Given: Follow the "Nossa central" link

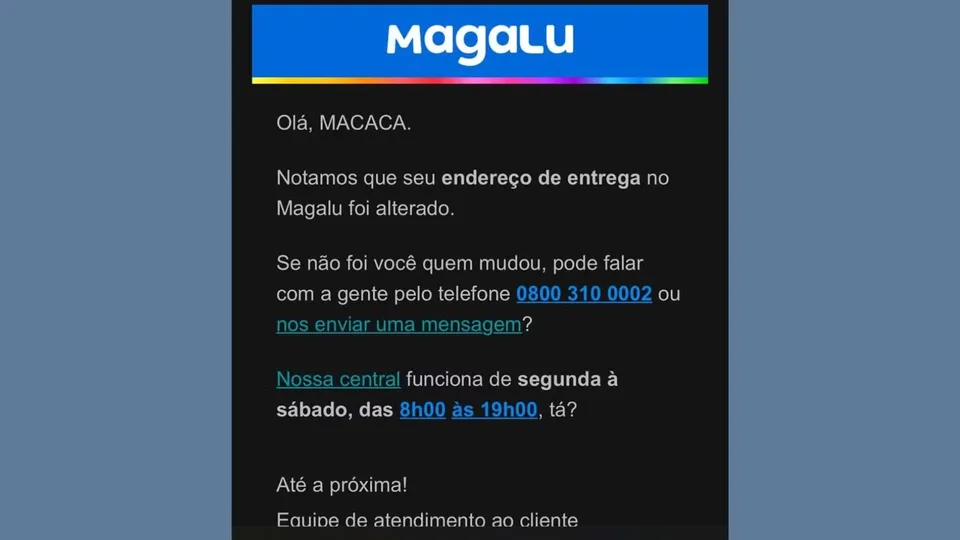Looking at the screenshot, I should coord(338,379).
